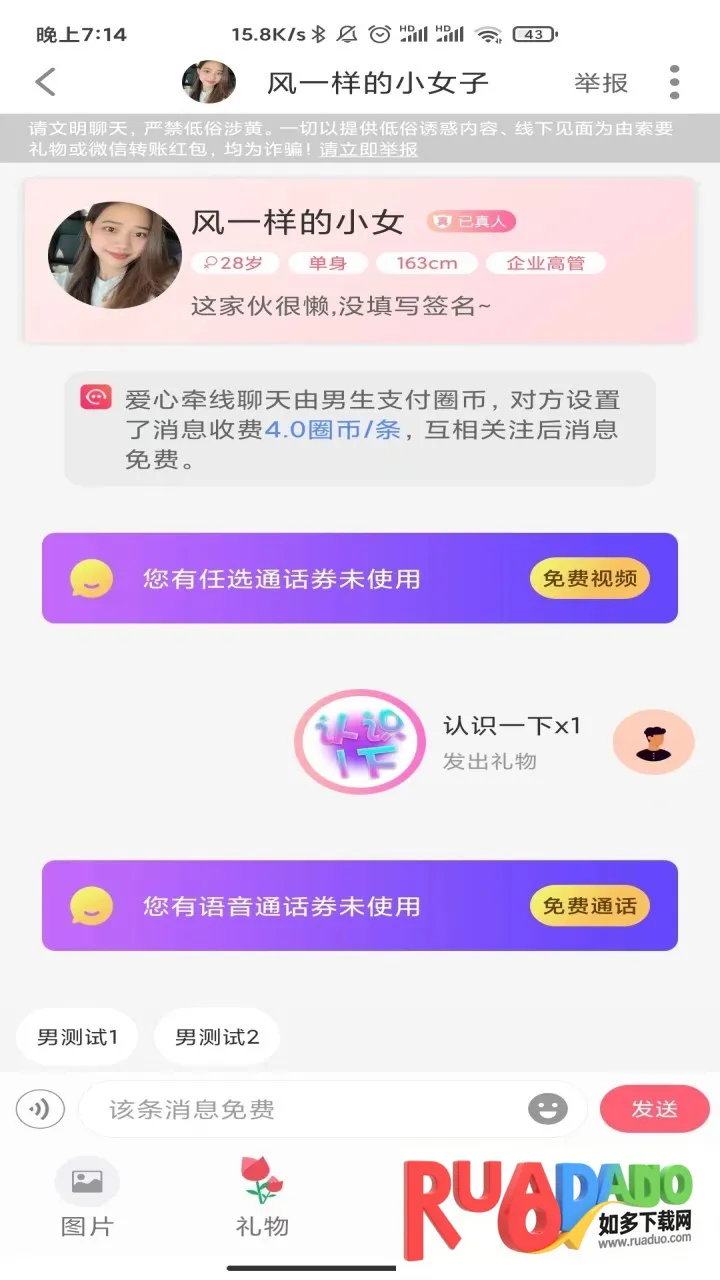This screenshot has width=720, height=1280.
Task: Open 图片 to send a picture
Action: coord(87,1198)
